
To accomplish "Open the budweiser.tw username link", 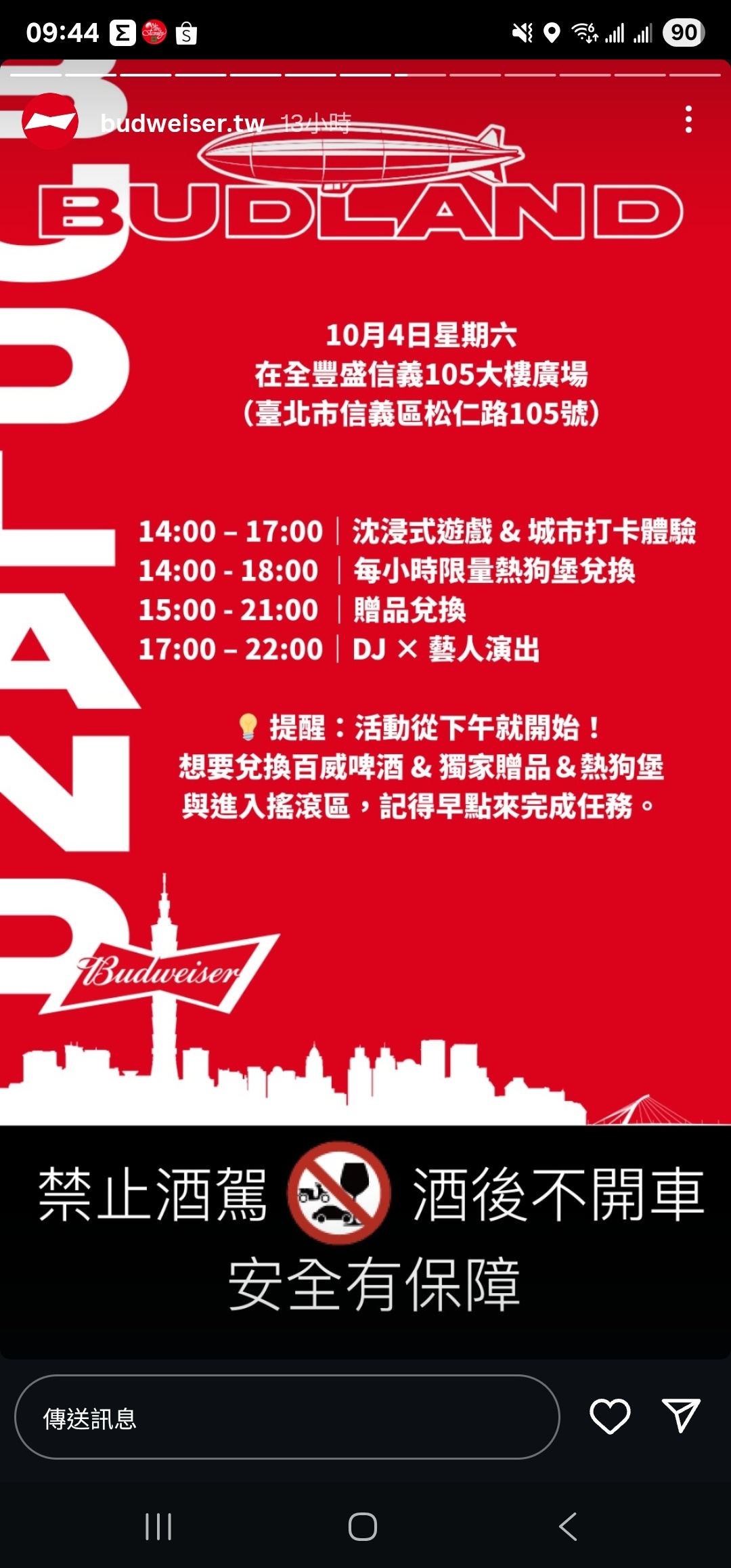I will click(182, 123).
